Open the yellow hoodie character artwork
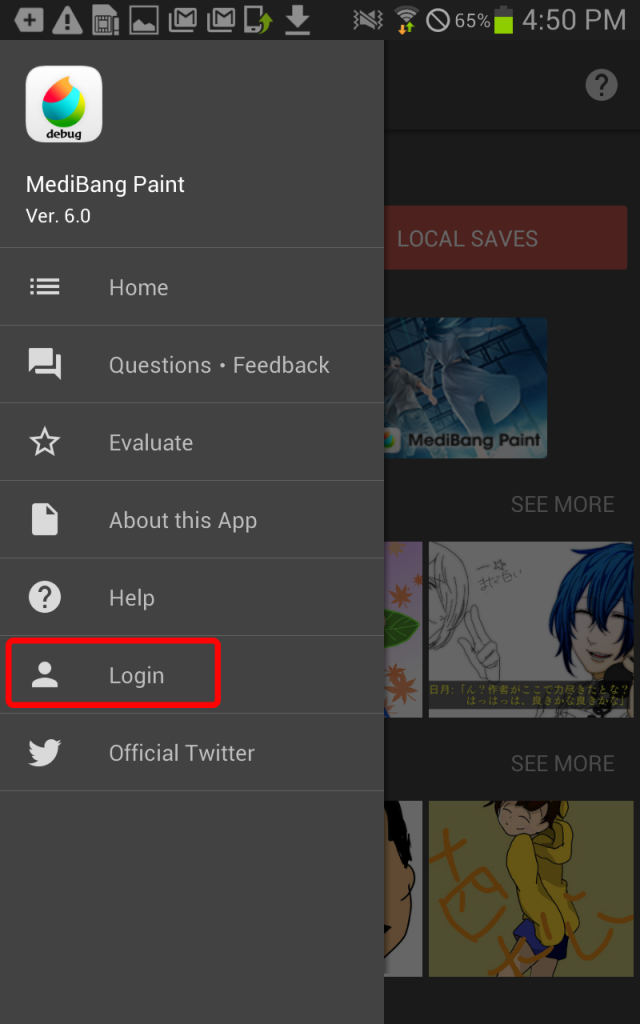 click(531, 889)
